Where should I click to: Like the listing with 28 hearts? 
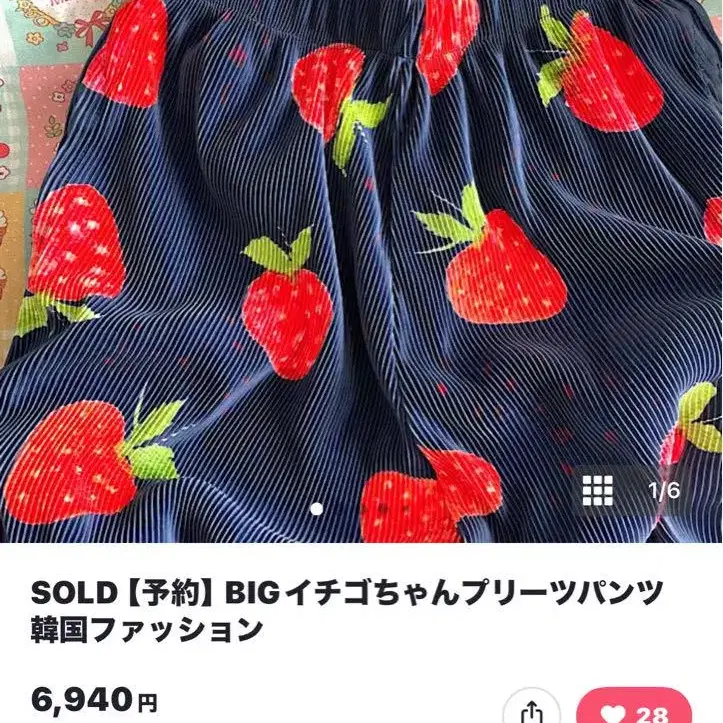[x=635, y=710]
